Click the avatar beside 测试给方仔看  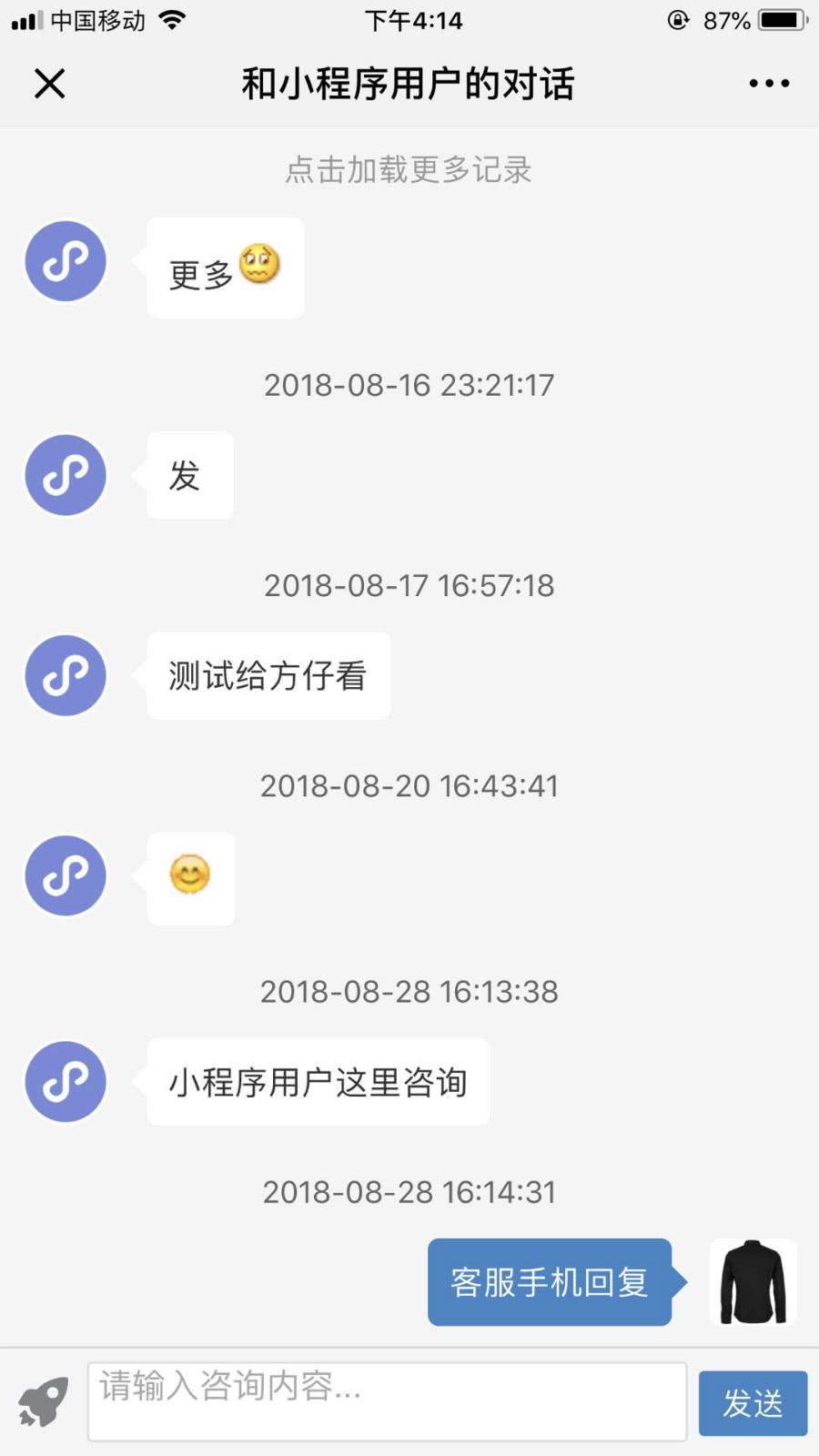65,675
